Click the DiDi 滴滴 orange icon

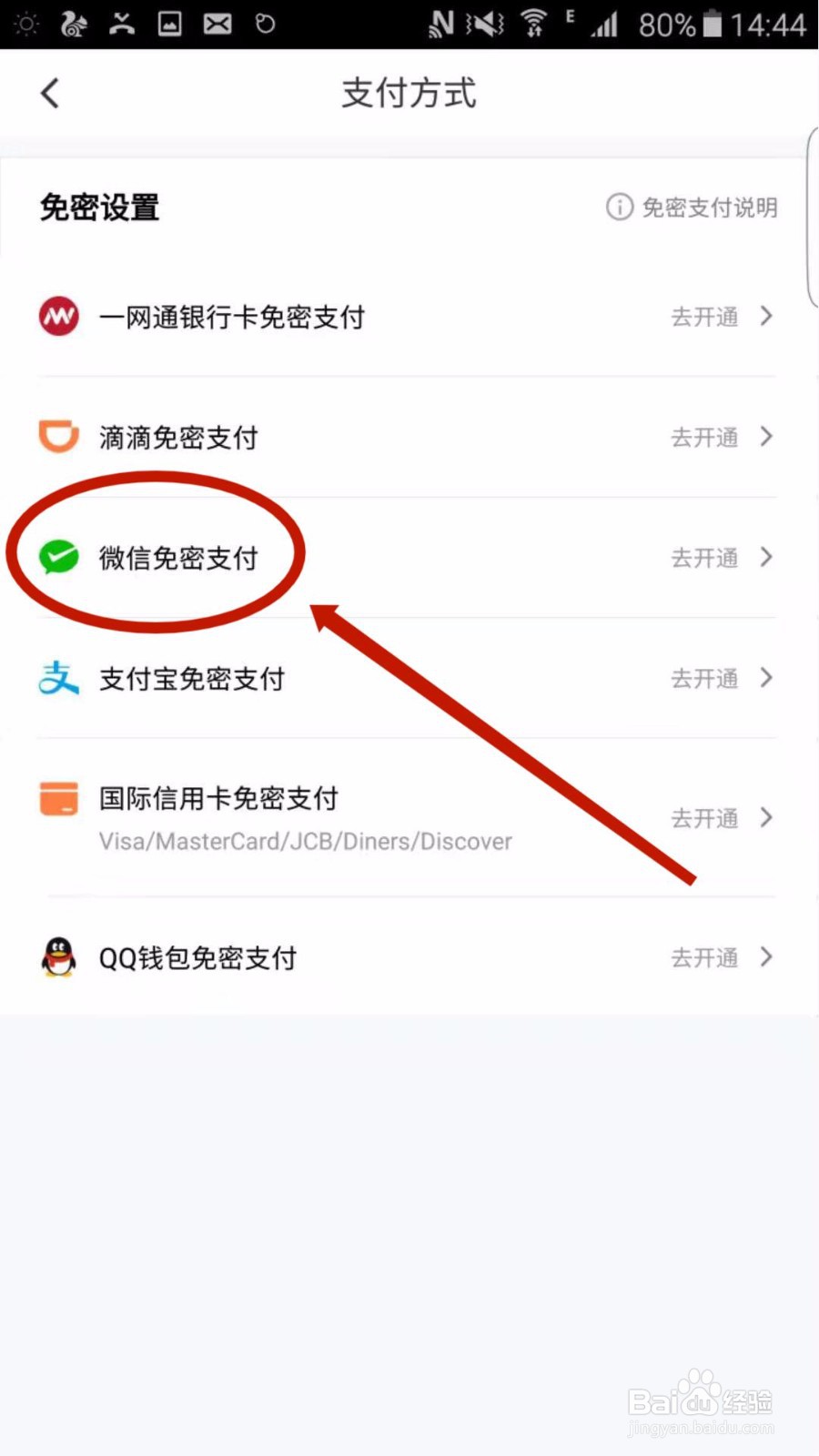[58, 438]
